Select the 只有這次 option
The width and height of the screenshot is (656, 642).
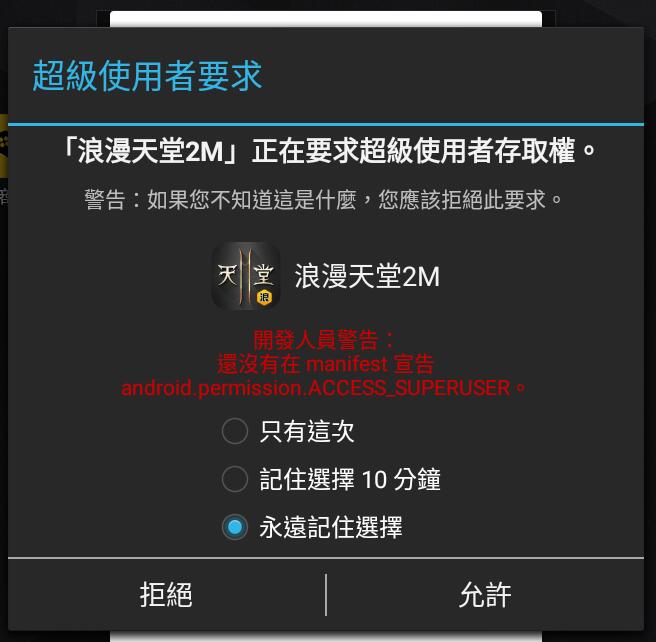tap(235, 431)
